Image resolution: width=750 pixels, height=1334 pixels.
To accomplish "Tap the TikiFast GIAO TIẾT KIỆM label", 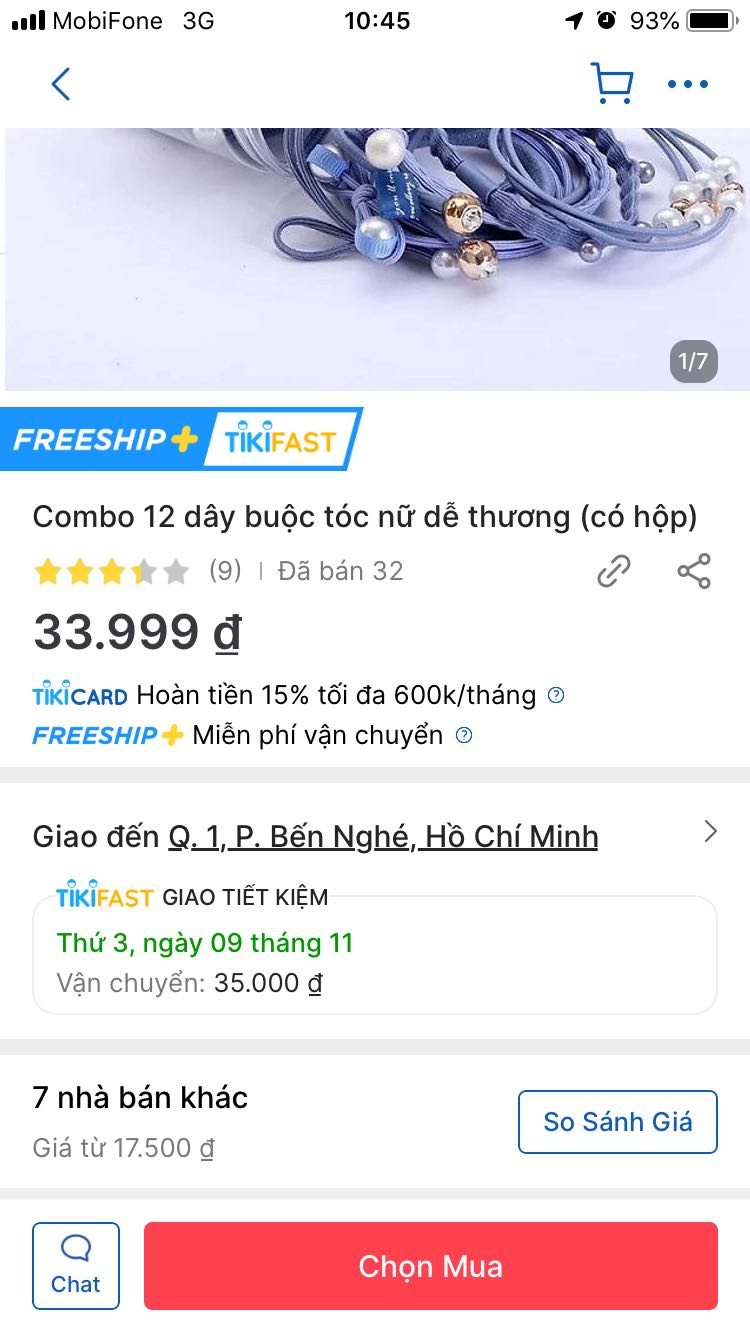I will coord(195,897).
